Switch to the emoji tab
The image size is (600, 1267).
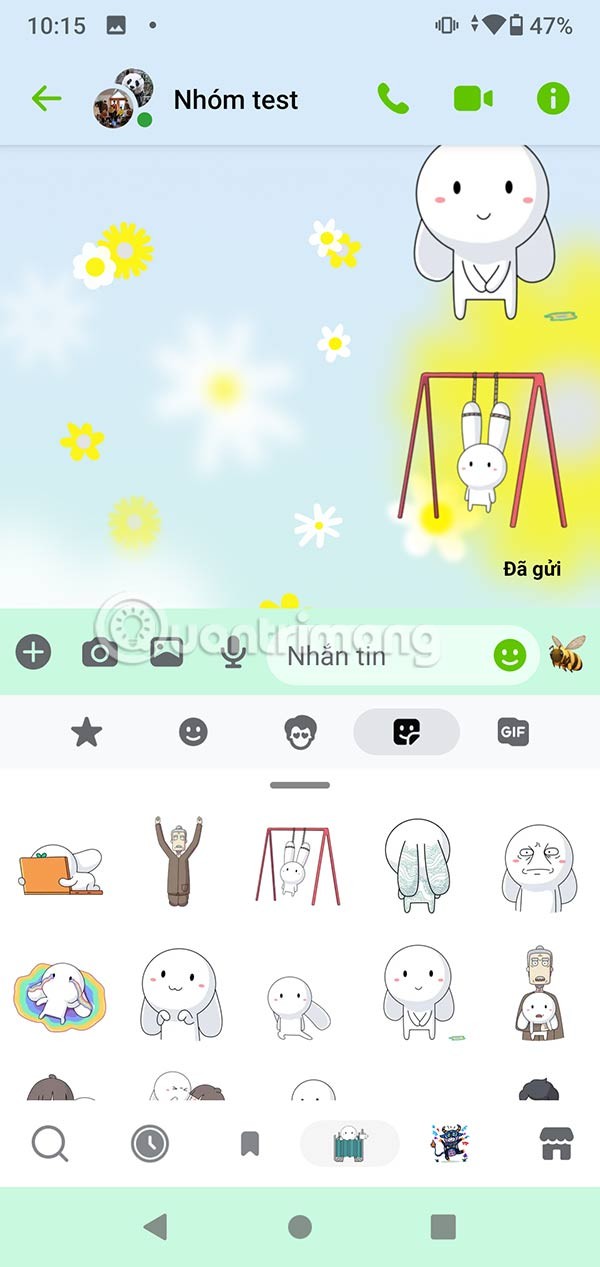click(193, 733)
